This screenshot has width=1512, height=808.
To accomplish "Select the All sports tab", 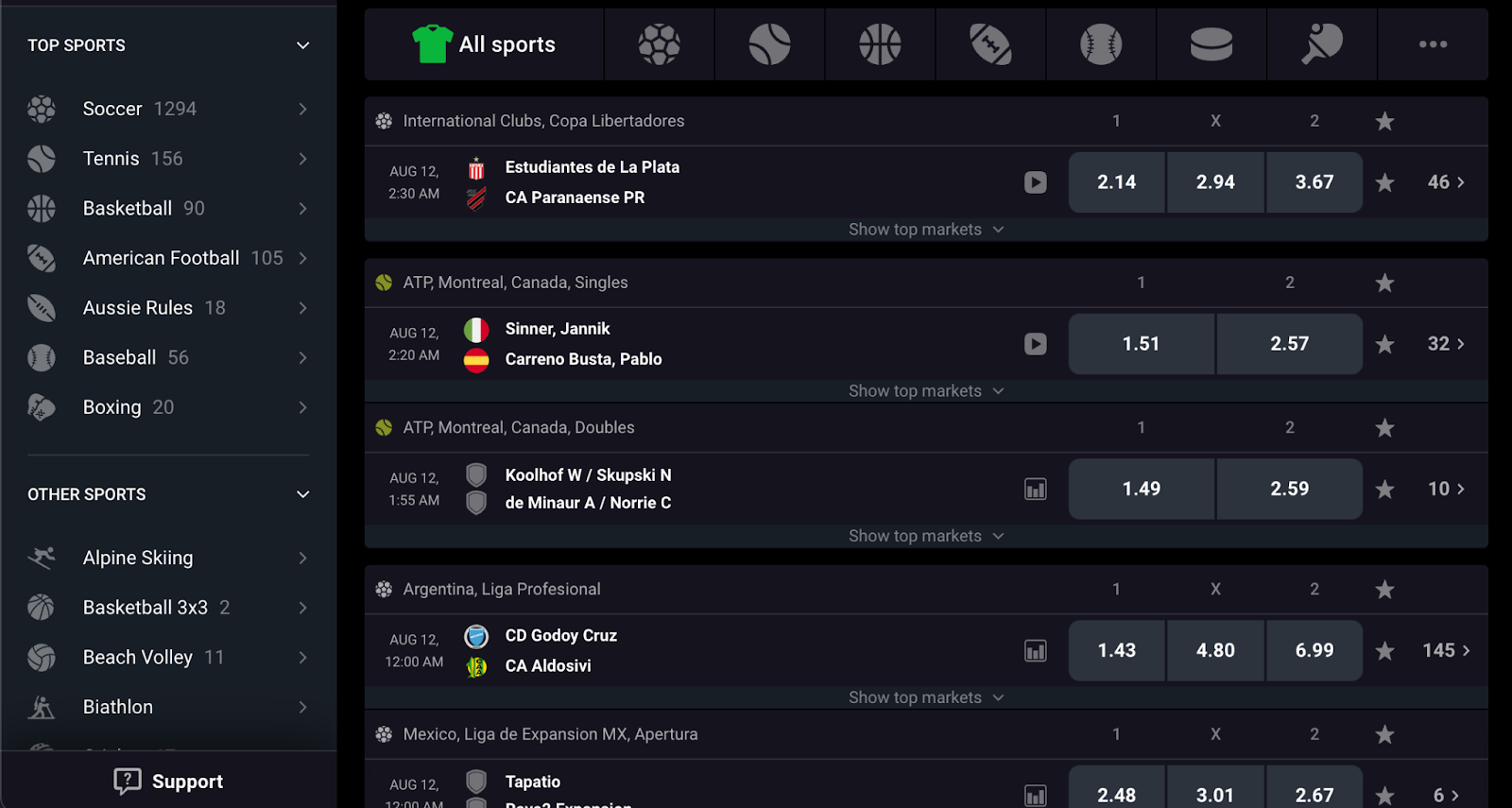I will point(484,44).
